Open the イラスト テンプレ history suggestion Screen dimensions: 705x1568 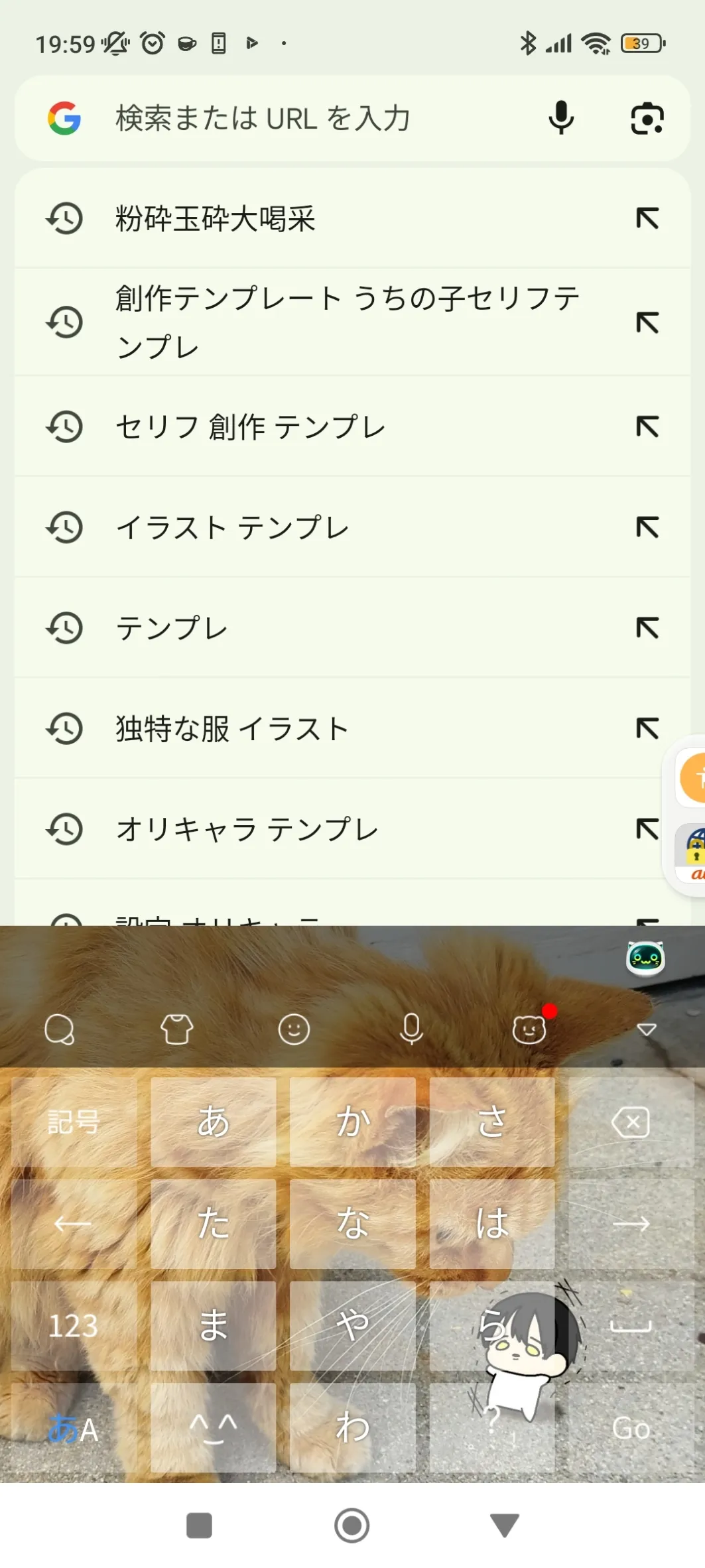232,527
